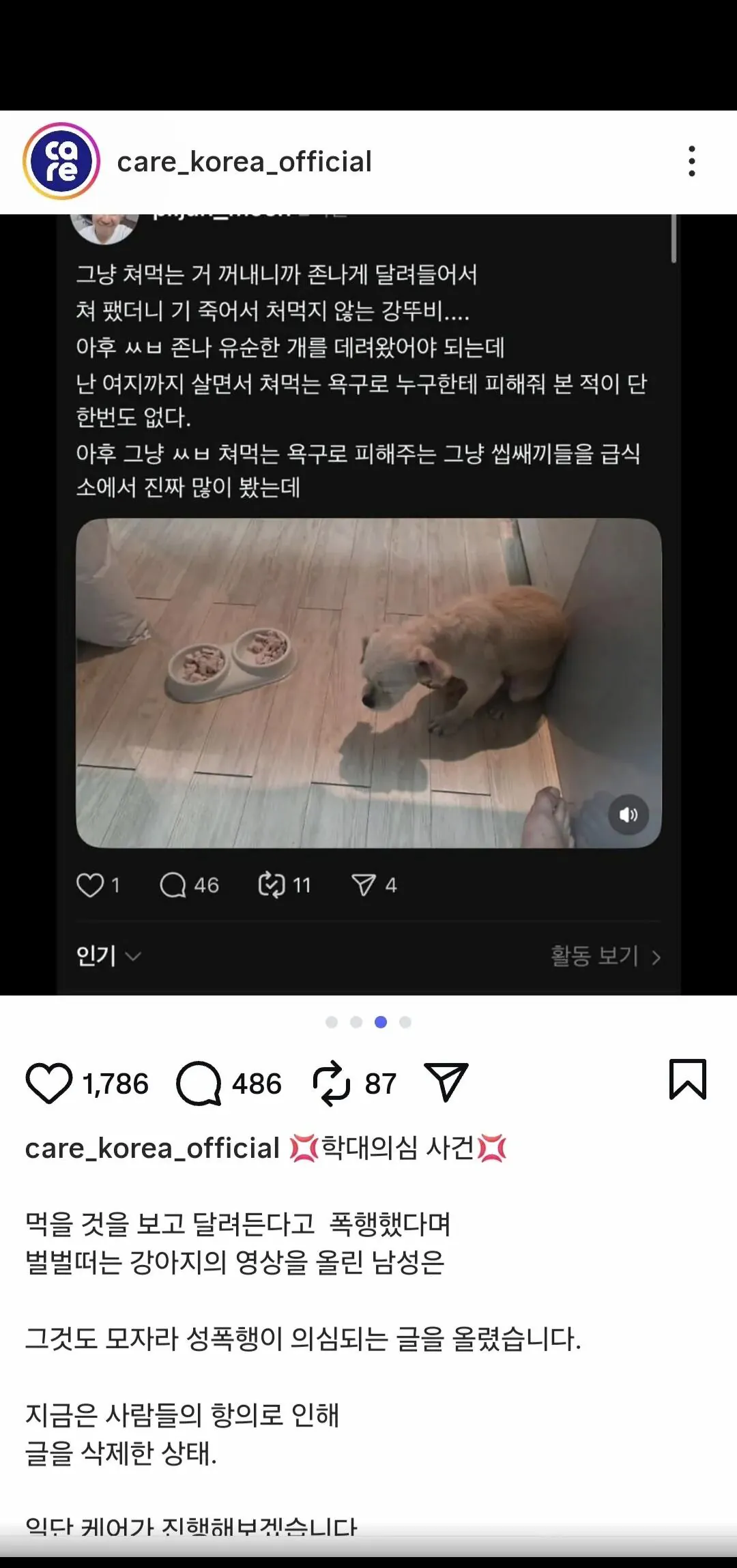Like the post with 1,786 likes
The height and width of the screenshot is (1568, 737).
pyautogui.click(x=49, y=1084)
